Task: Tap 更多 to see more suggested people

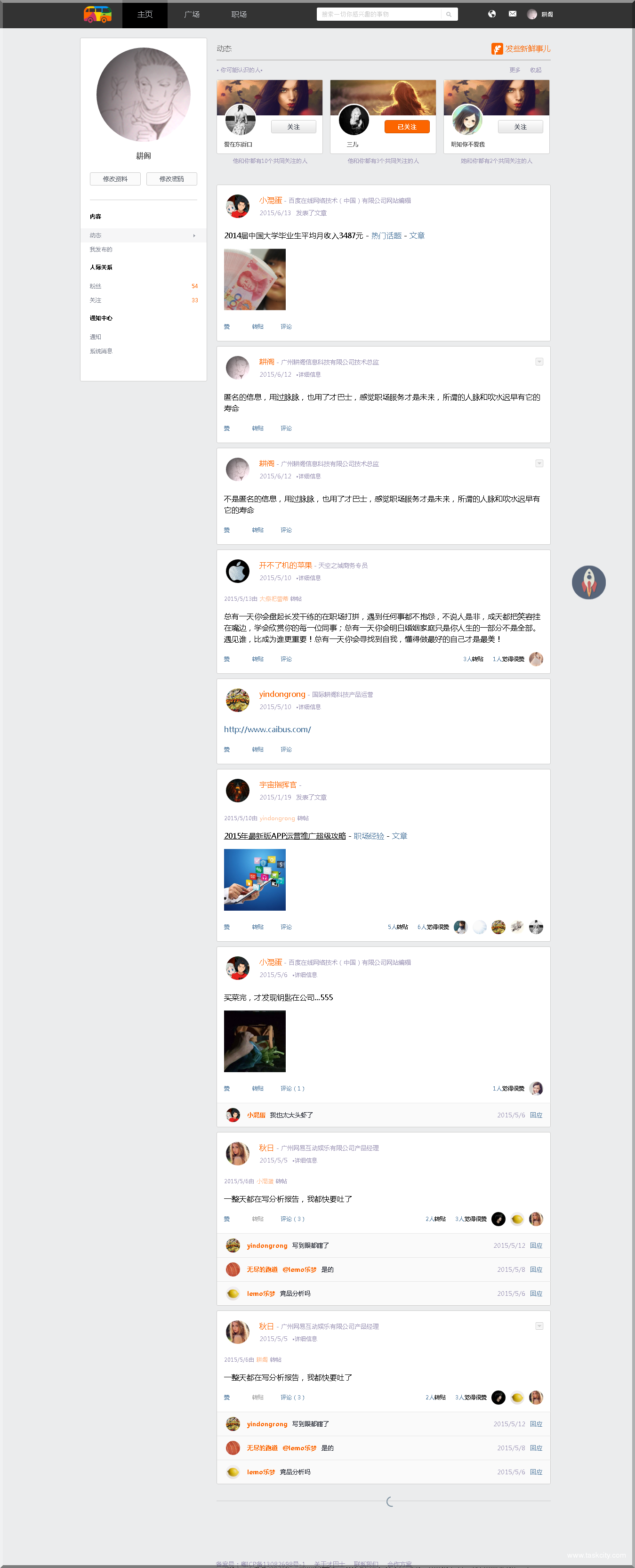Action: point(514,70)
